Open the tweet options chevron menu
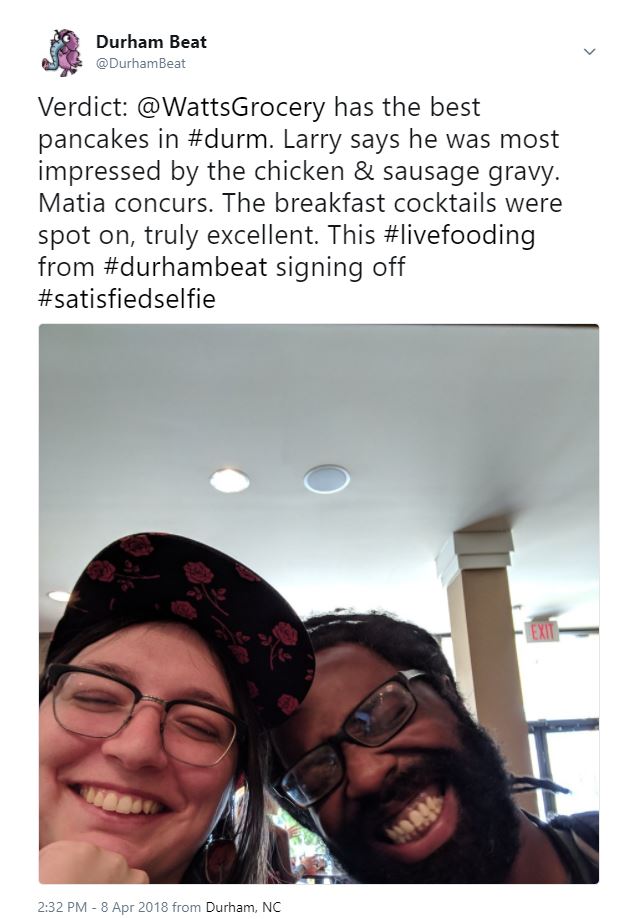Image resolution: width=636 pixels, height=919 pixels. tap(589, 51)
